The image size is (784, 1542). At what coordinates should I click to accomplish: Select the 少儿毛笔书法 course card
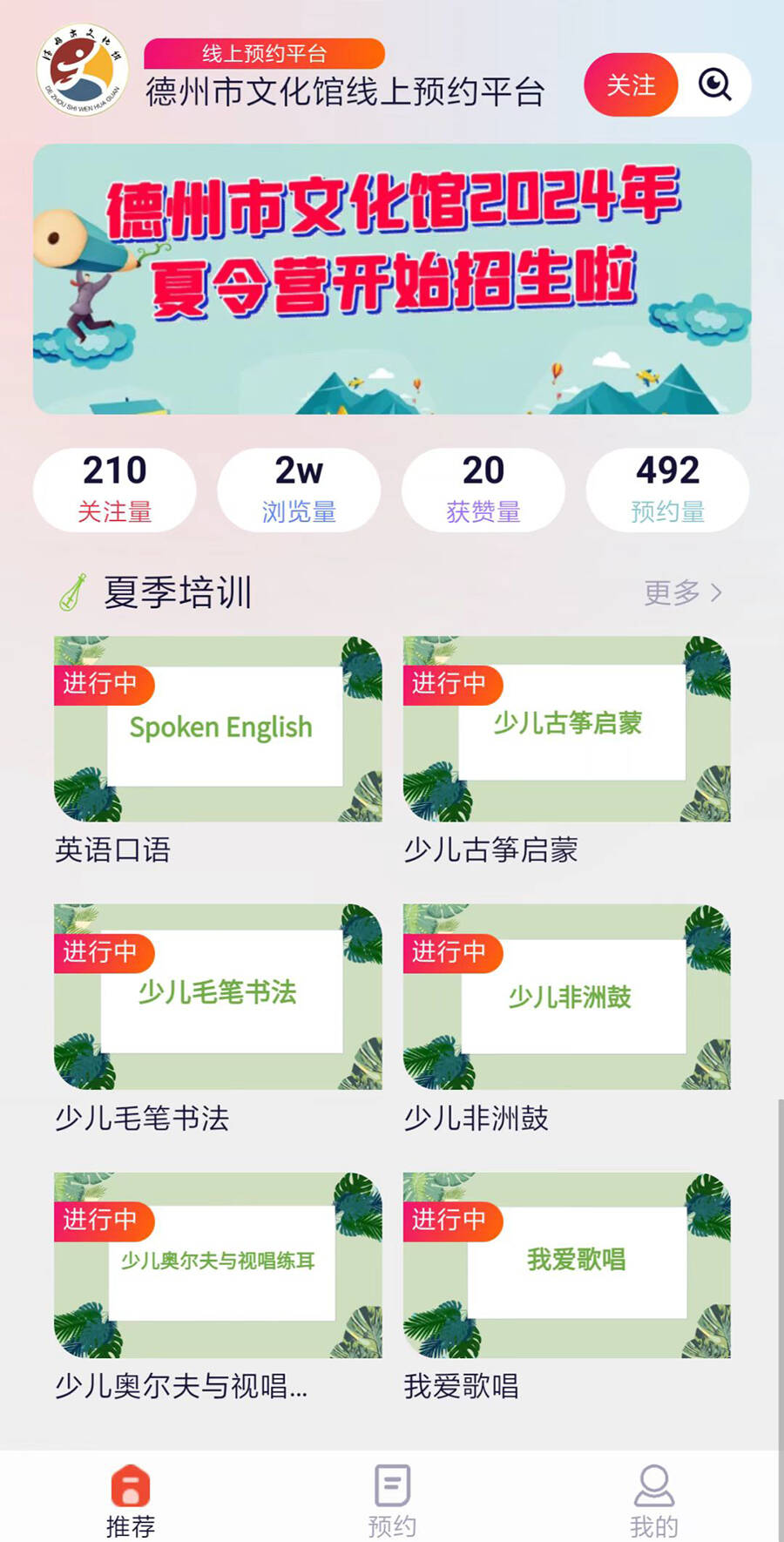coord(218,998)
